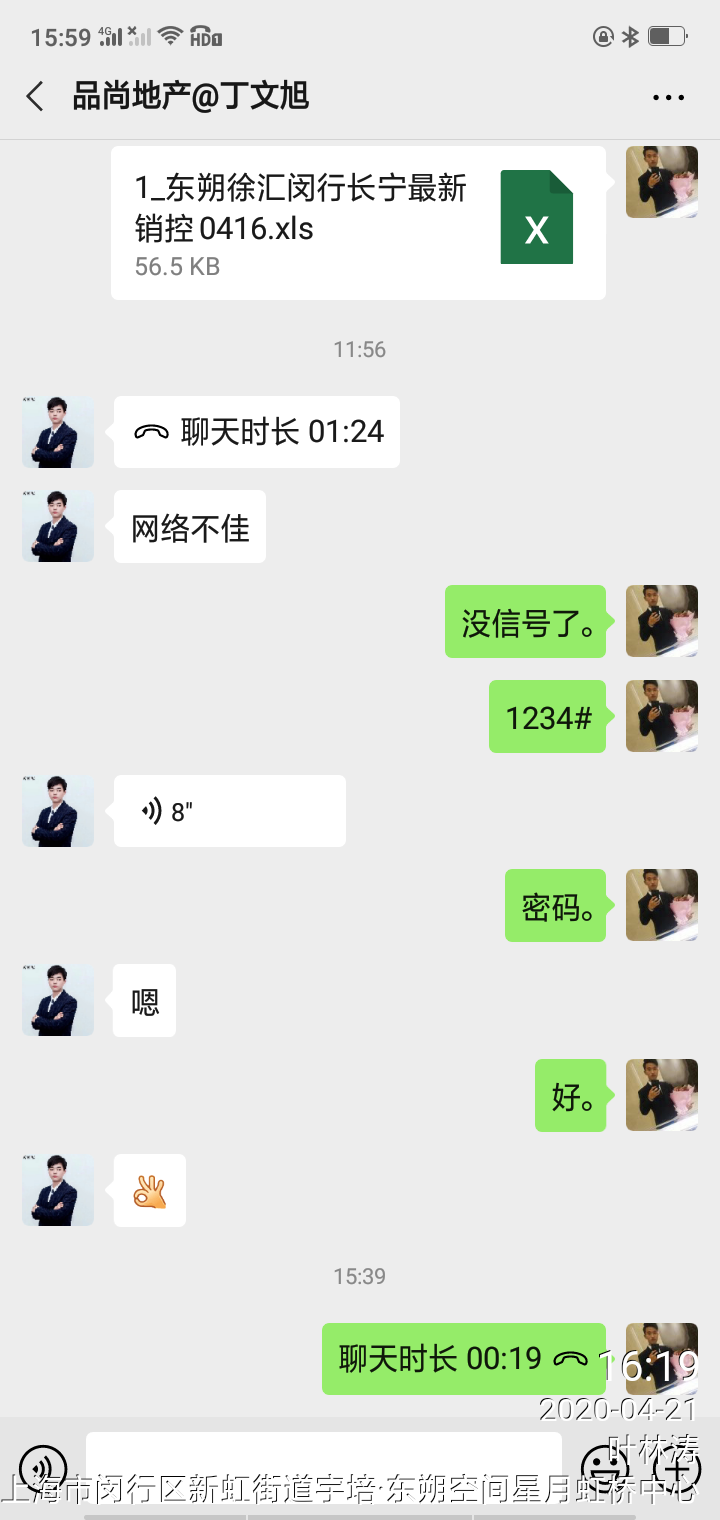Go back from the chat
The width and height of the screenshot is (720, 1520).
pos(35,97)
